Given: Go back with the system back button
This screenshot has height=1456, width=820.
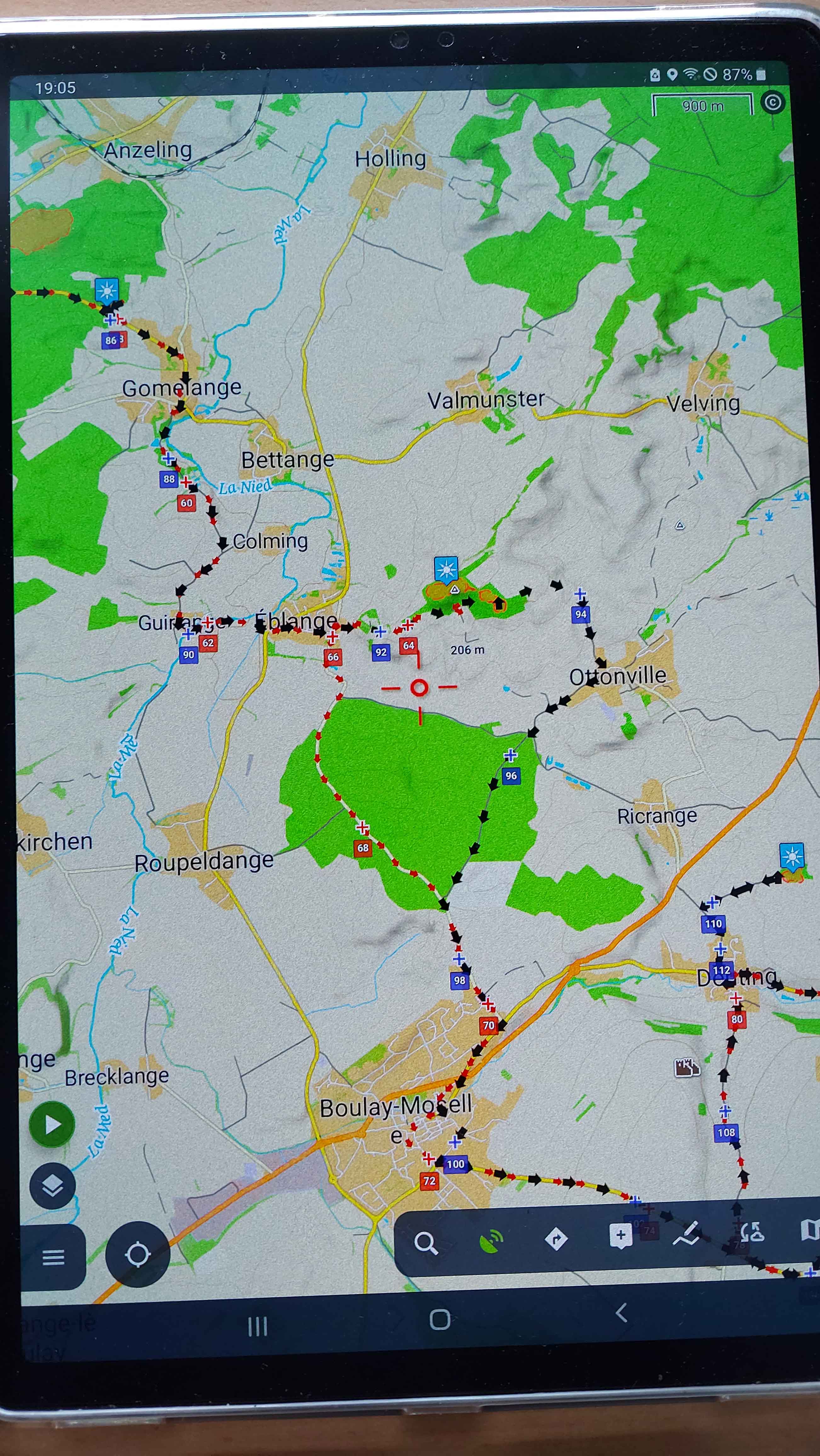Looking at the screenshot, I should point(620,1313).
